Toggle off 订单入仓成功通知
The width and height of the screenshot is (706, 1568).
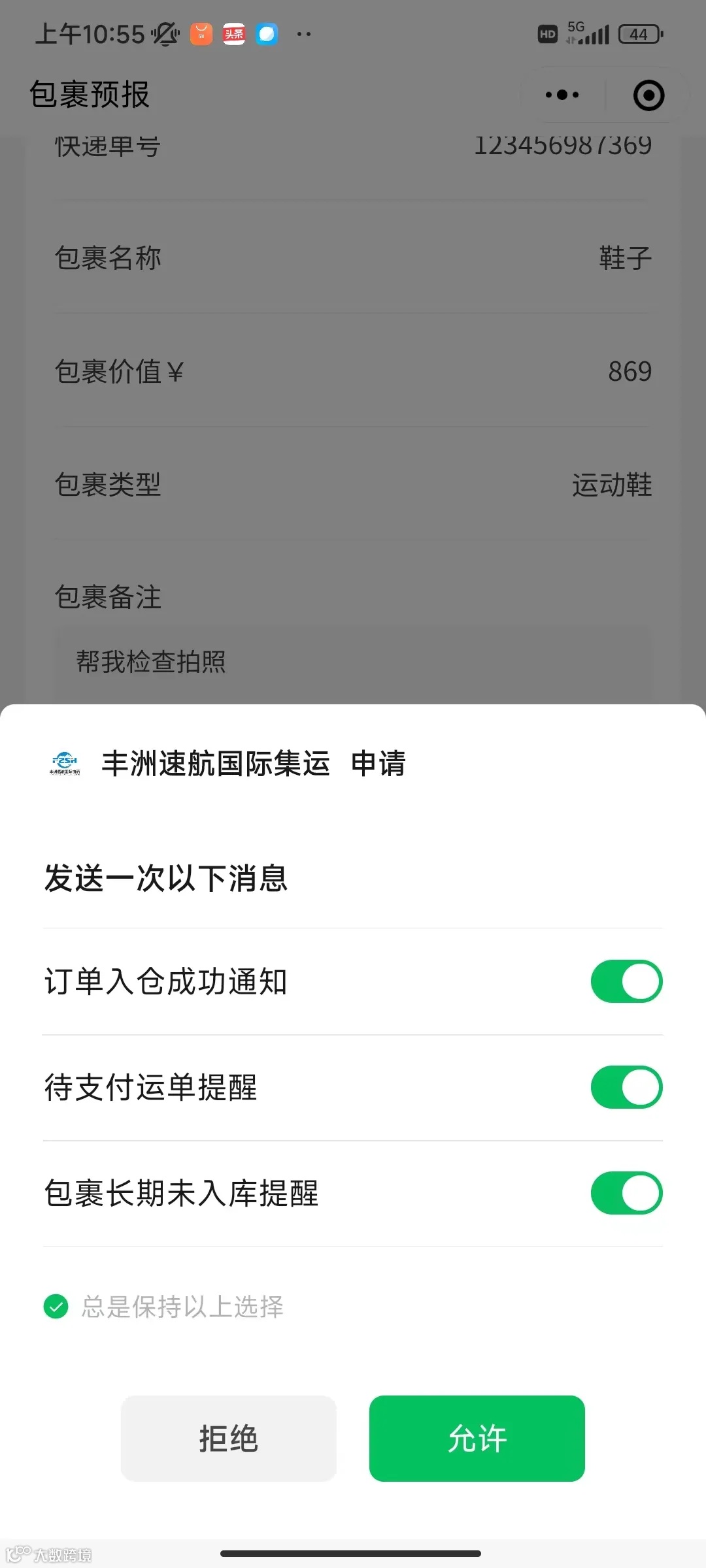[x=626, y=981]
